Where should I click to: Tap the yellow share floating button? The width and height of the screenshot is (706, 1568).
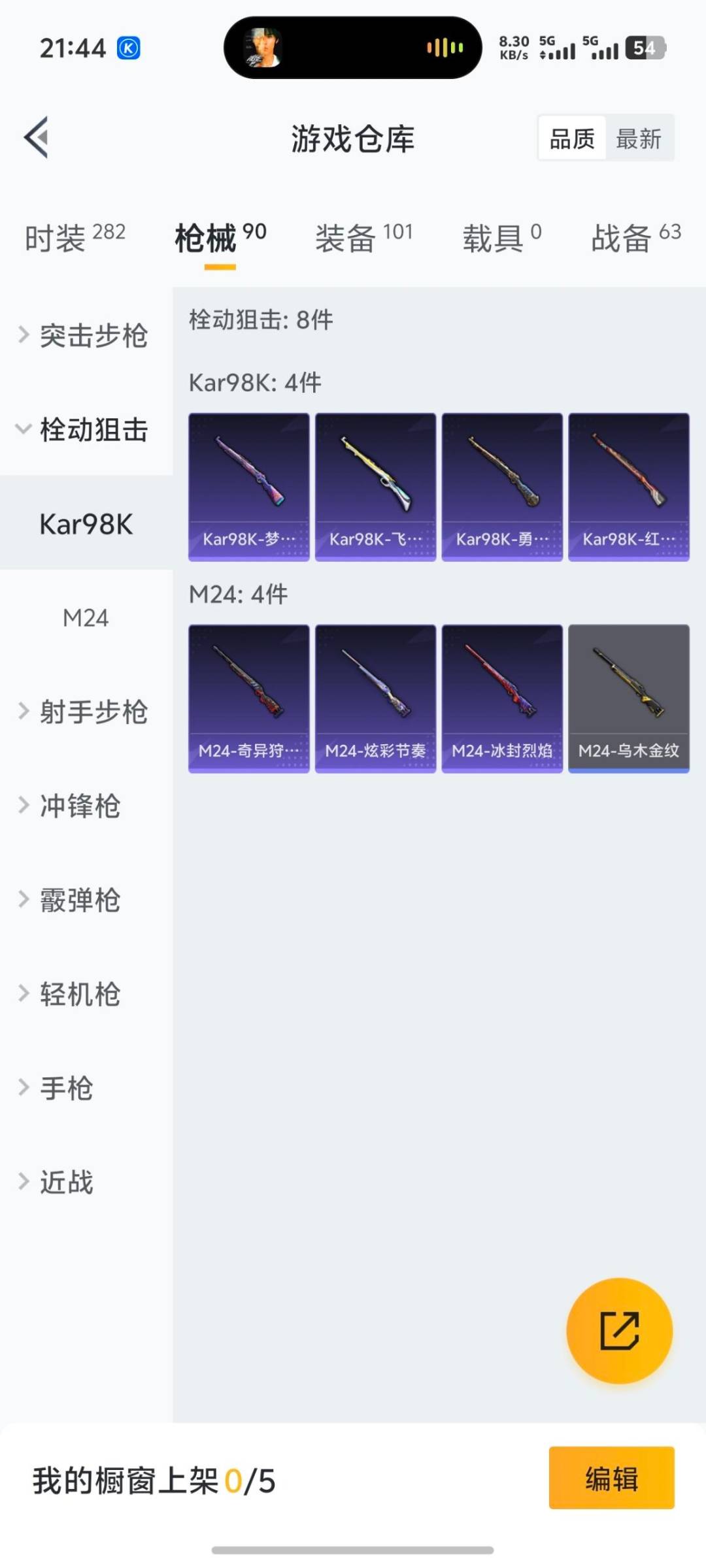pyautogui.click(x=619, y=1331)
